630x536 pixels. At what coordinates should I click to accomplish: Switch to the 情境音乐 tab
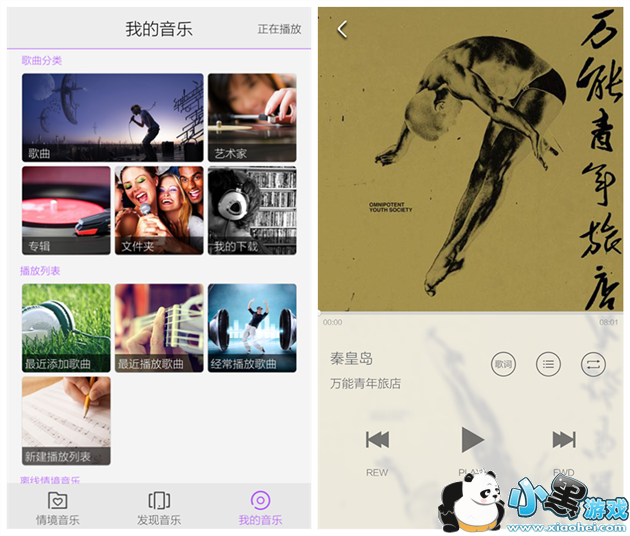tap(57, 508)
